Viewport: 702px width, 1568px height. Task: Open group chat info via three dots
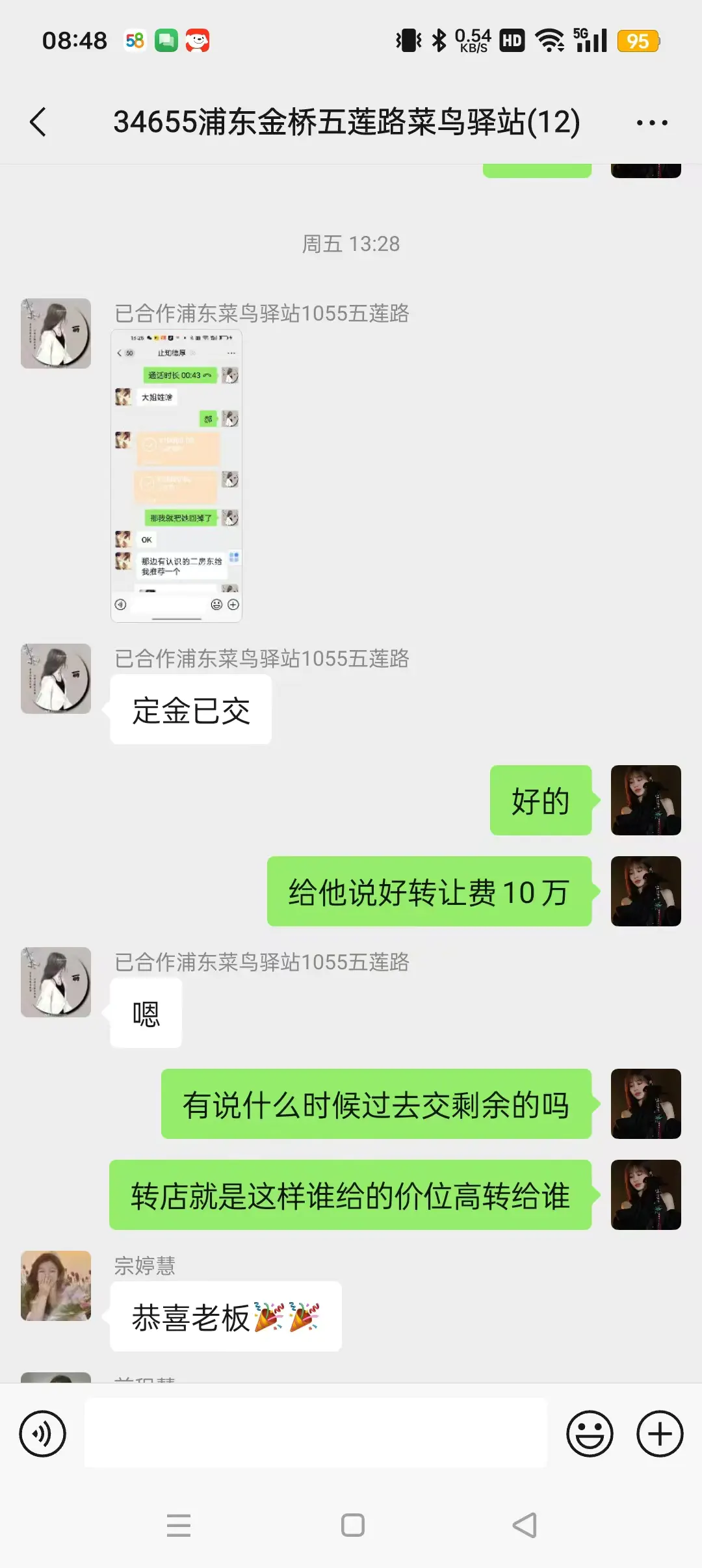[651, 122]
